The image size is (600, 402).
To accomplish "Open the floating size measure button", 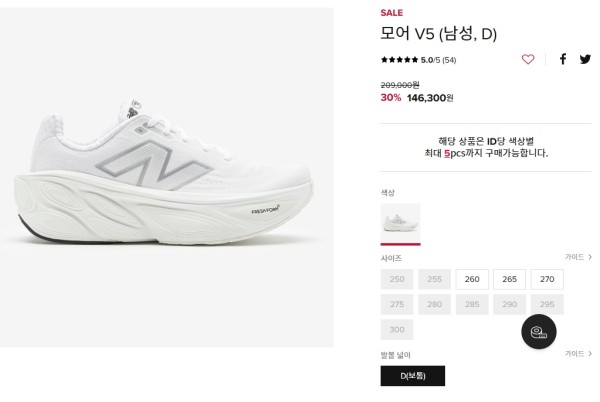I will 539,332.
